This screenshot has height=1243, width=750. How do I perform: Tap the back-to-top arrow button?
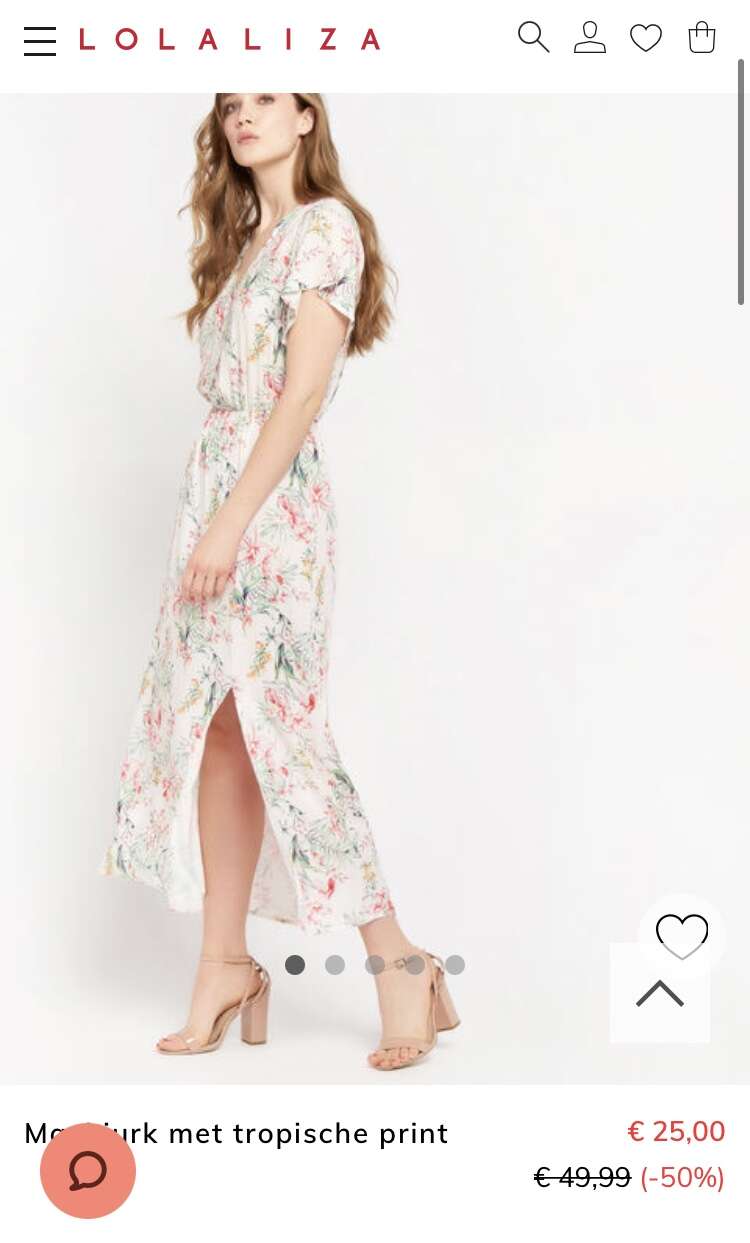tap(660, 993)
